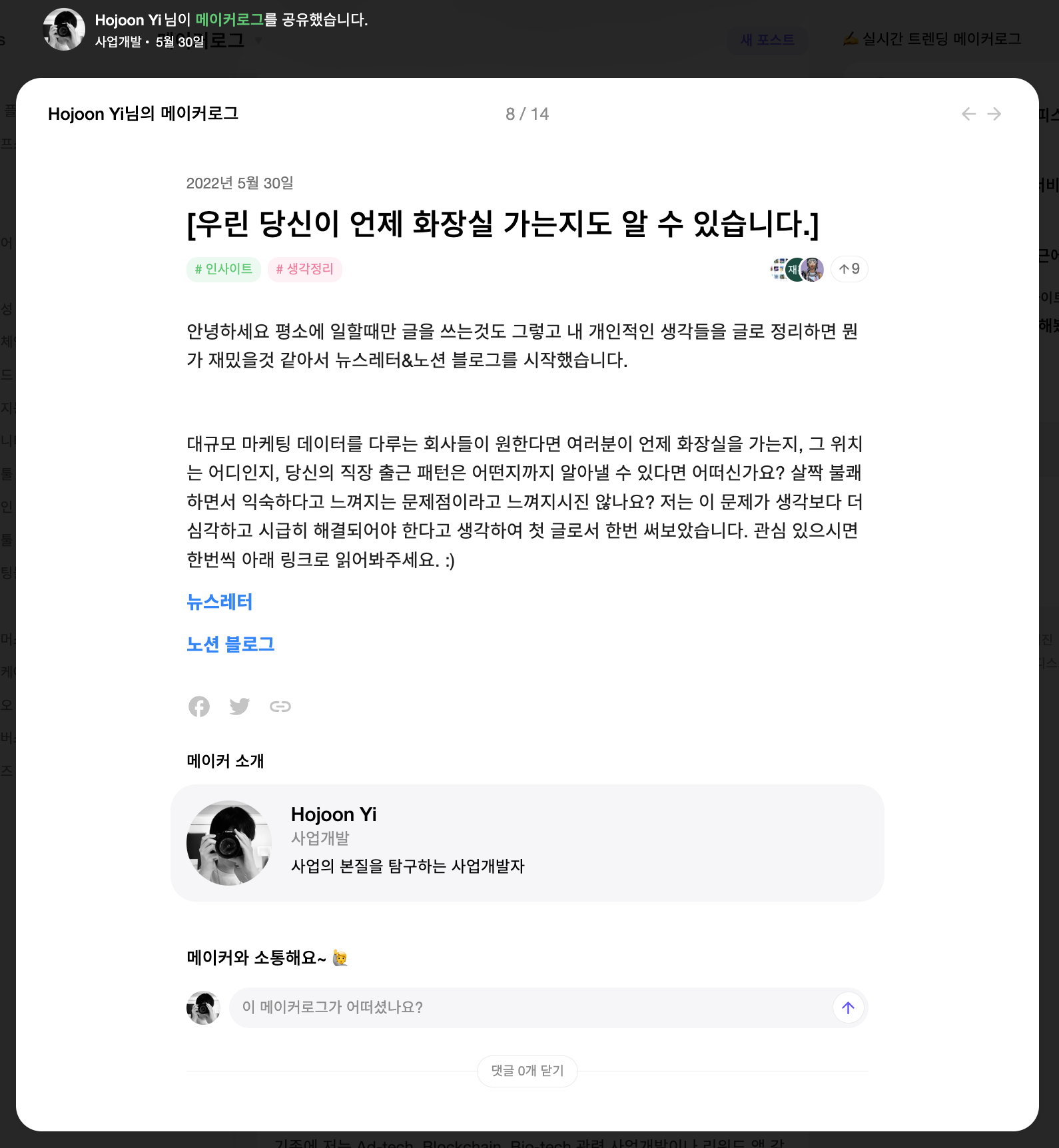Select the #생각정리 tag chip
Image resolution: width=1059 pixels, height=1148 pixels.
point(305,269)
